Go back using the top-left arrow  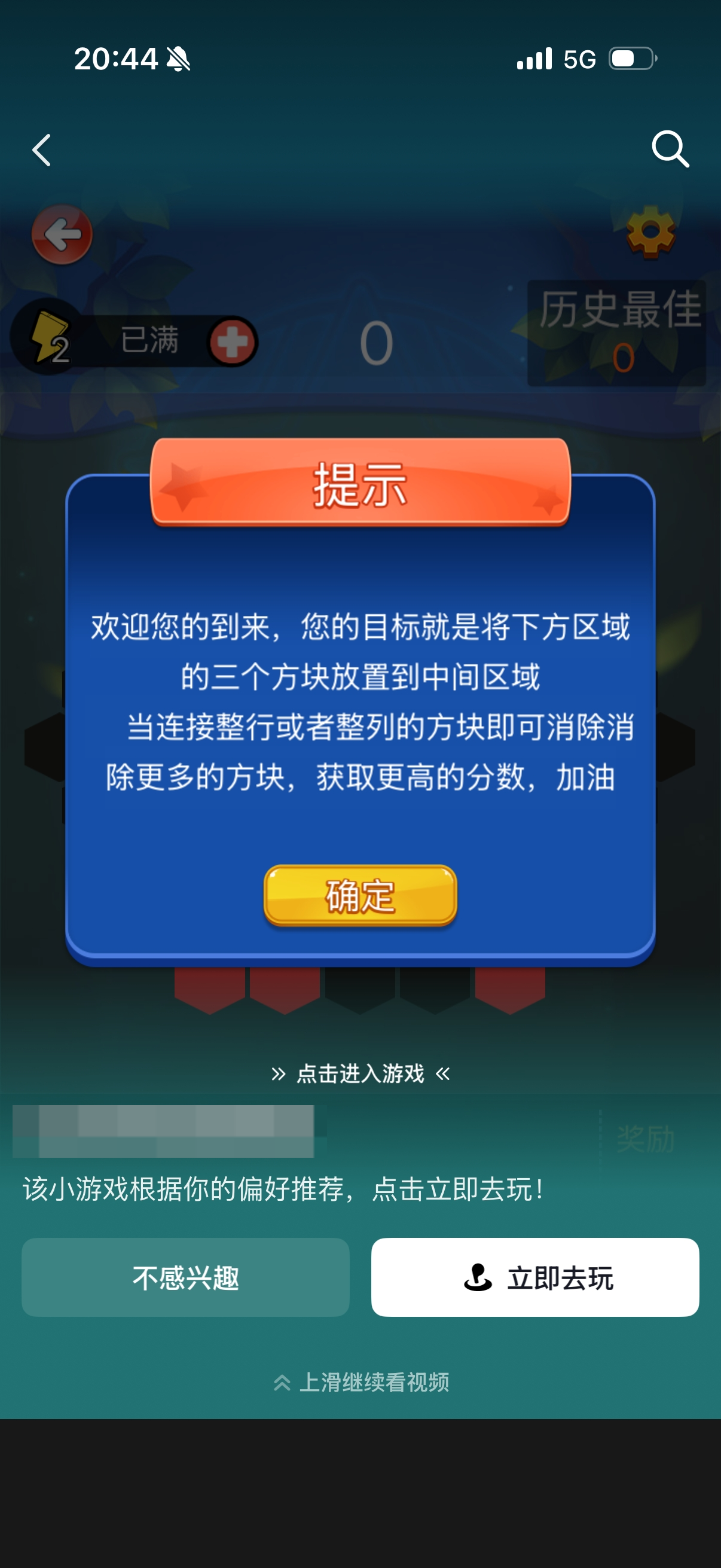point(41,150)
